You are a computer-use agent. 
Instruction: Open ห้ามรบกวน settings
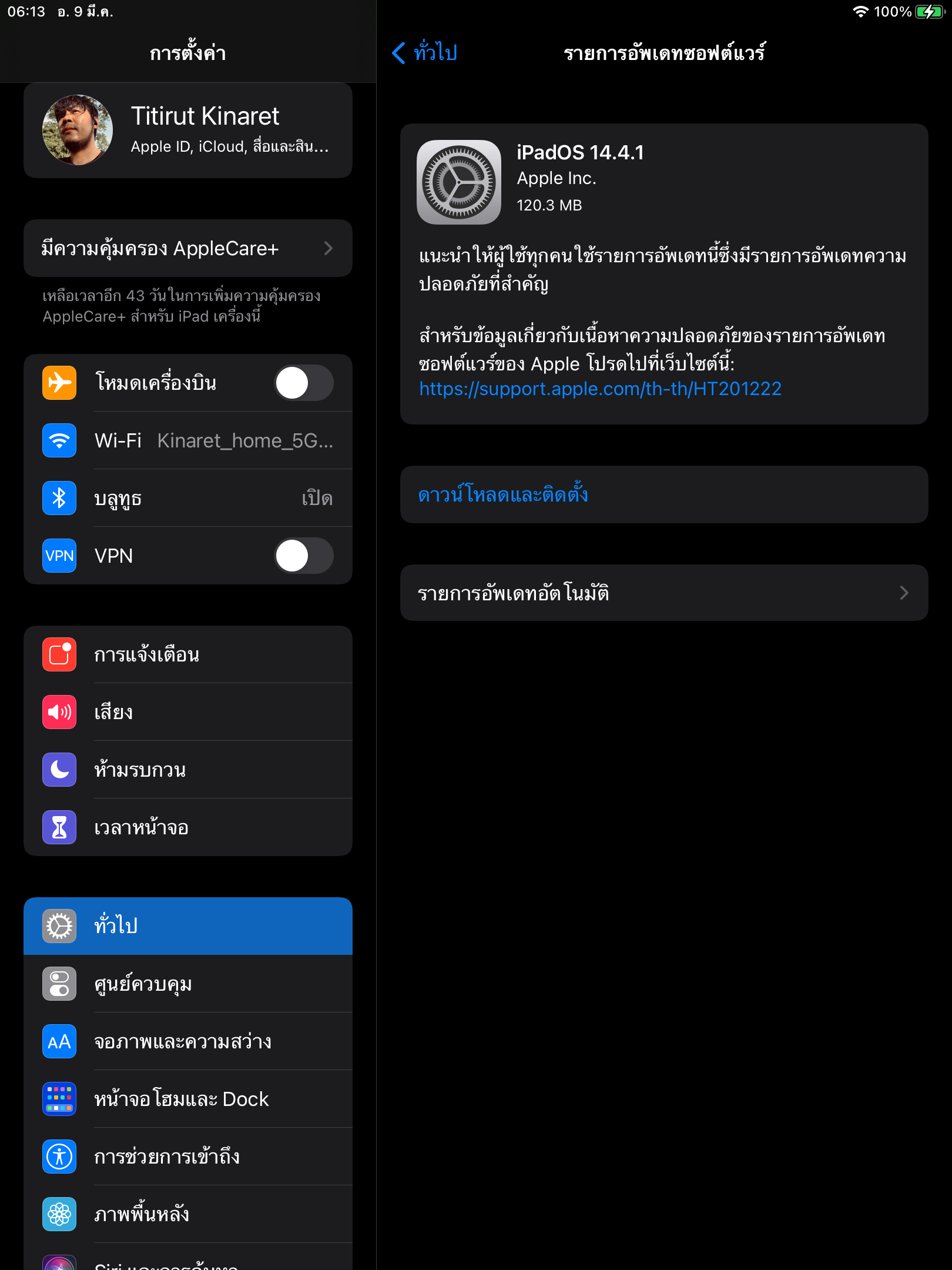pyautogui.click(x=188, y=770)
